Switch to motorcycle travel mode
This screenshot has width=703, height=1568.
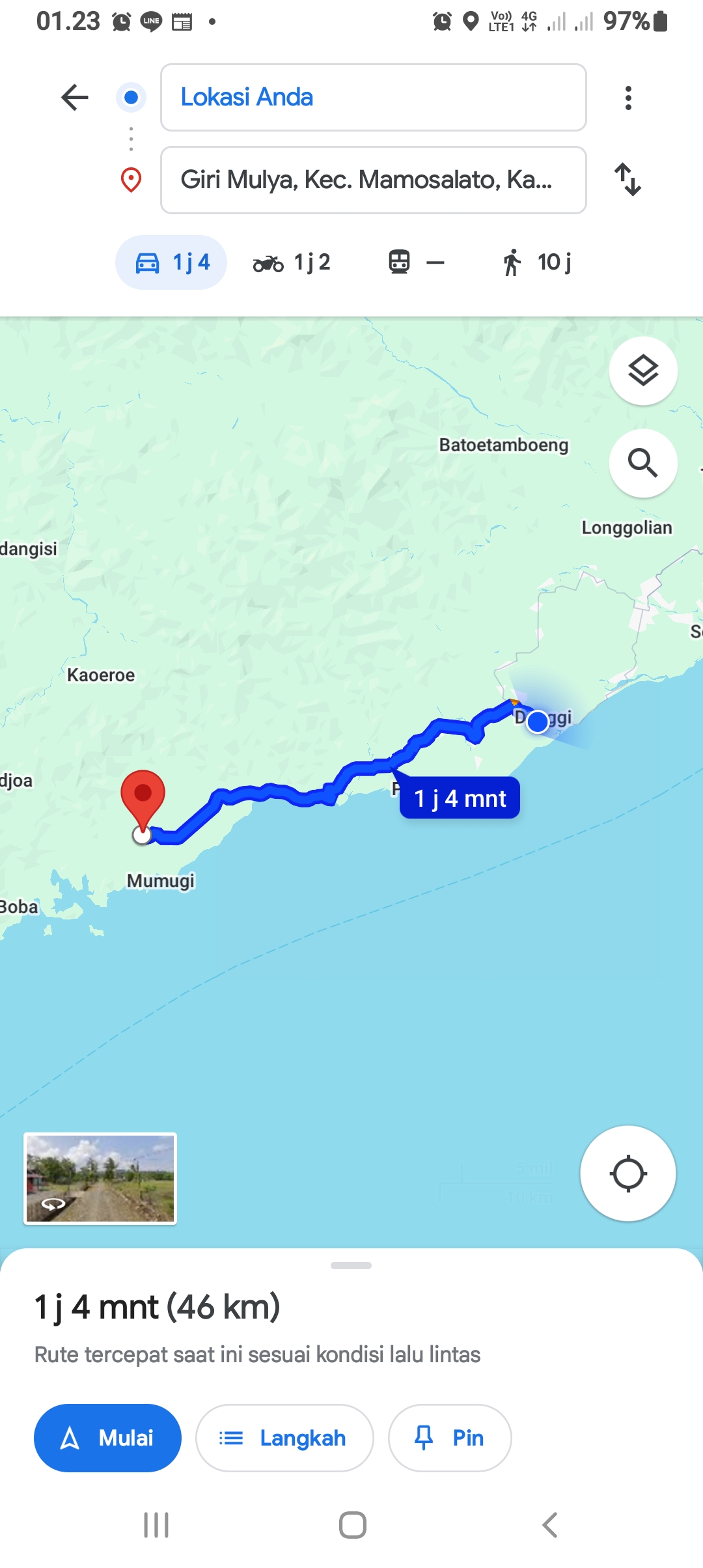click(292, 262)
